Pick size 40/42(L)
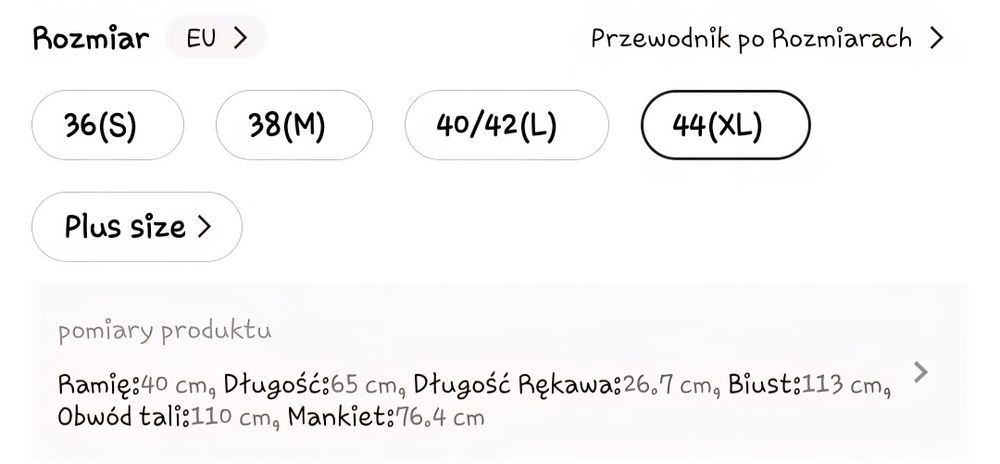The width and height of the screenshot is (1000, 464). pyautogui.click(x=506, y=125)
